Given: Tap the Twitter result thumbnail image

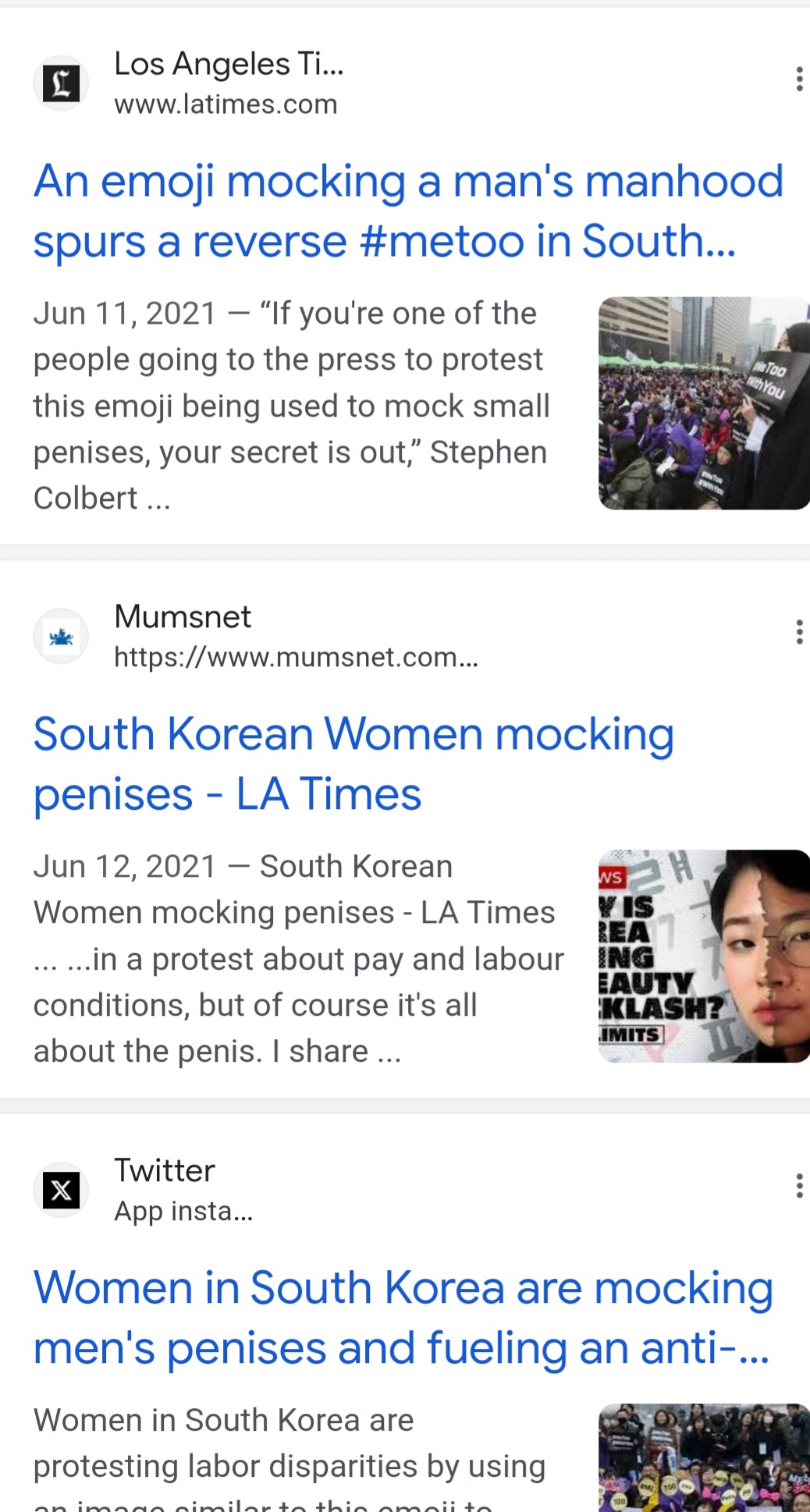Looking at the screenshot, I should 704,1457.
